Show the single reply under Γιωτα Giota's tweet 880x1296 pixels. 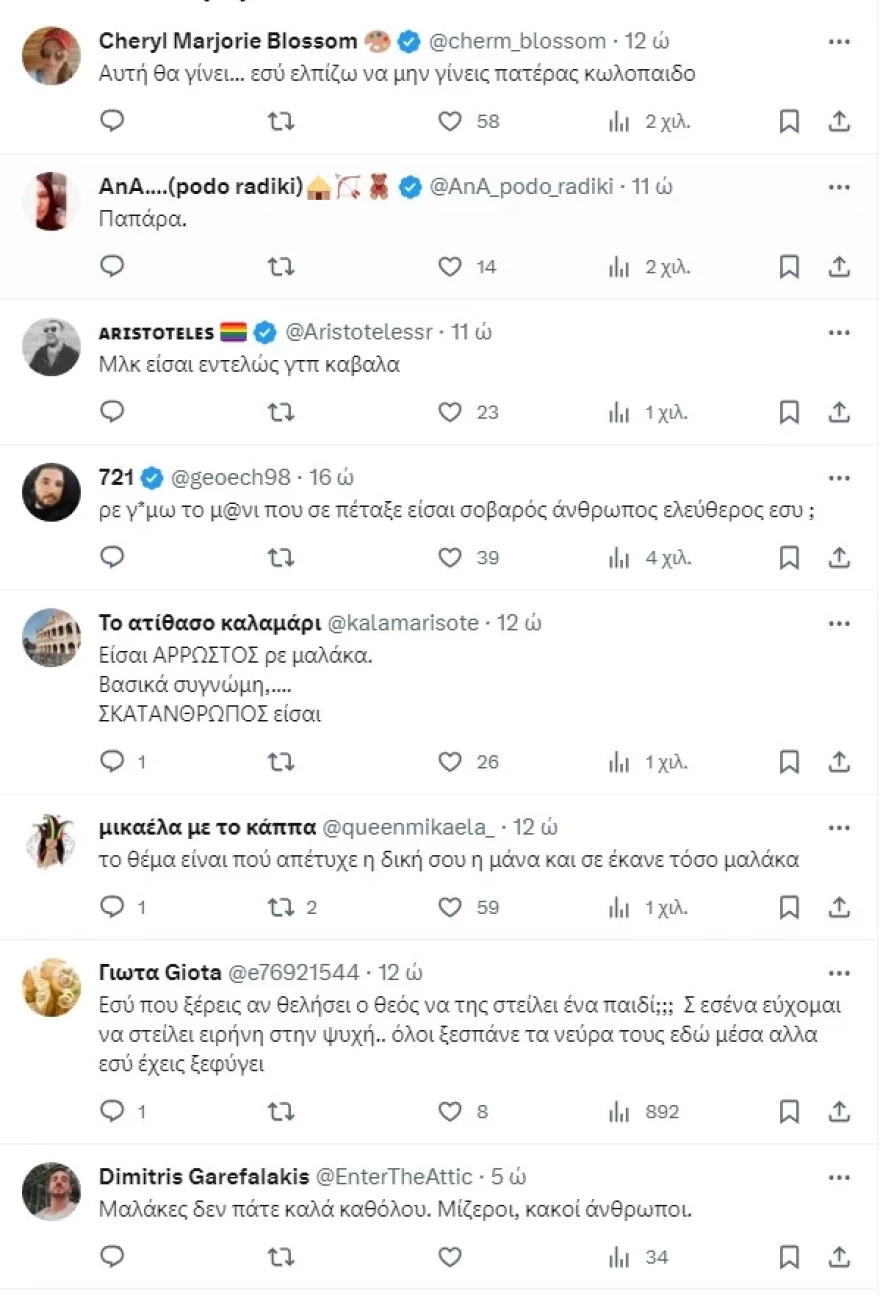point(122,1111)
